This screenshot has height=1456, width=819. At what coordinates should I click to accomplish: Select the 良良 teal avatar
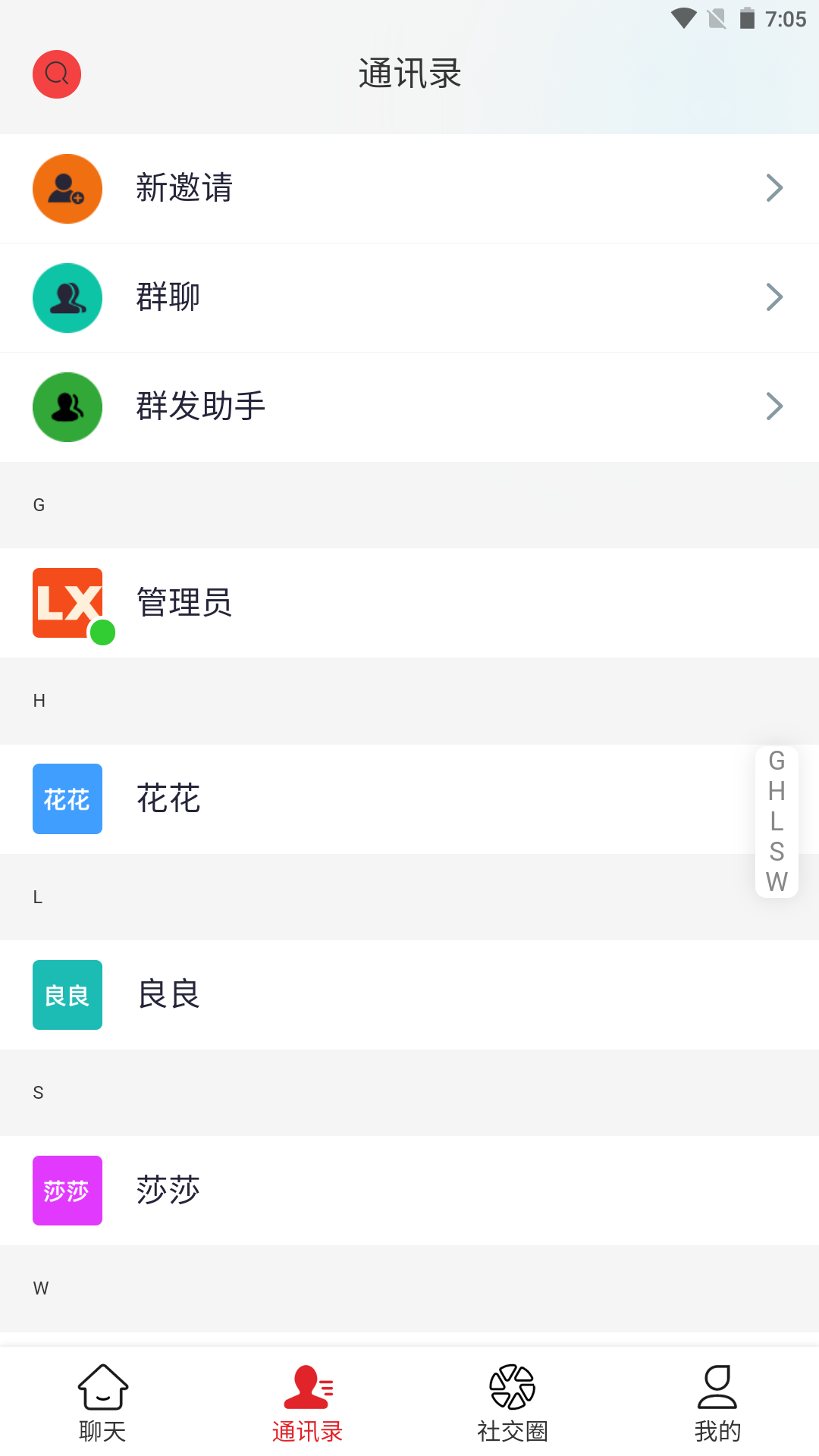(x=67, y=995)
